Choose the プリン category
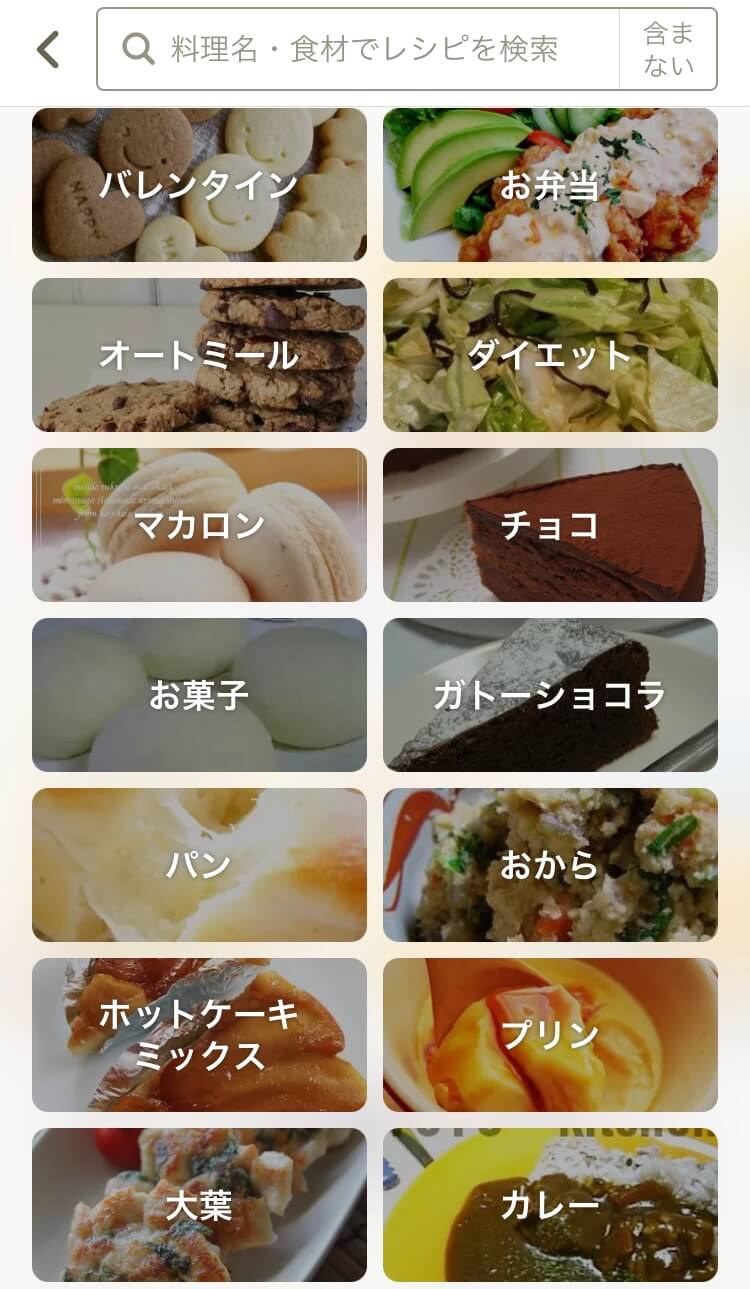750x1289 pixels. (550, 1035)
